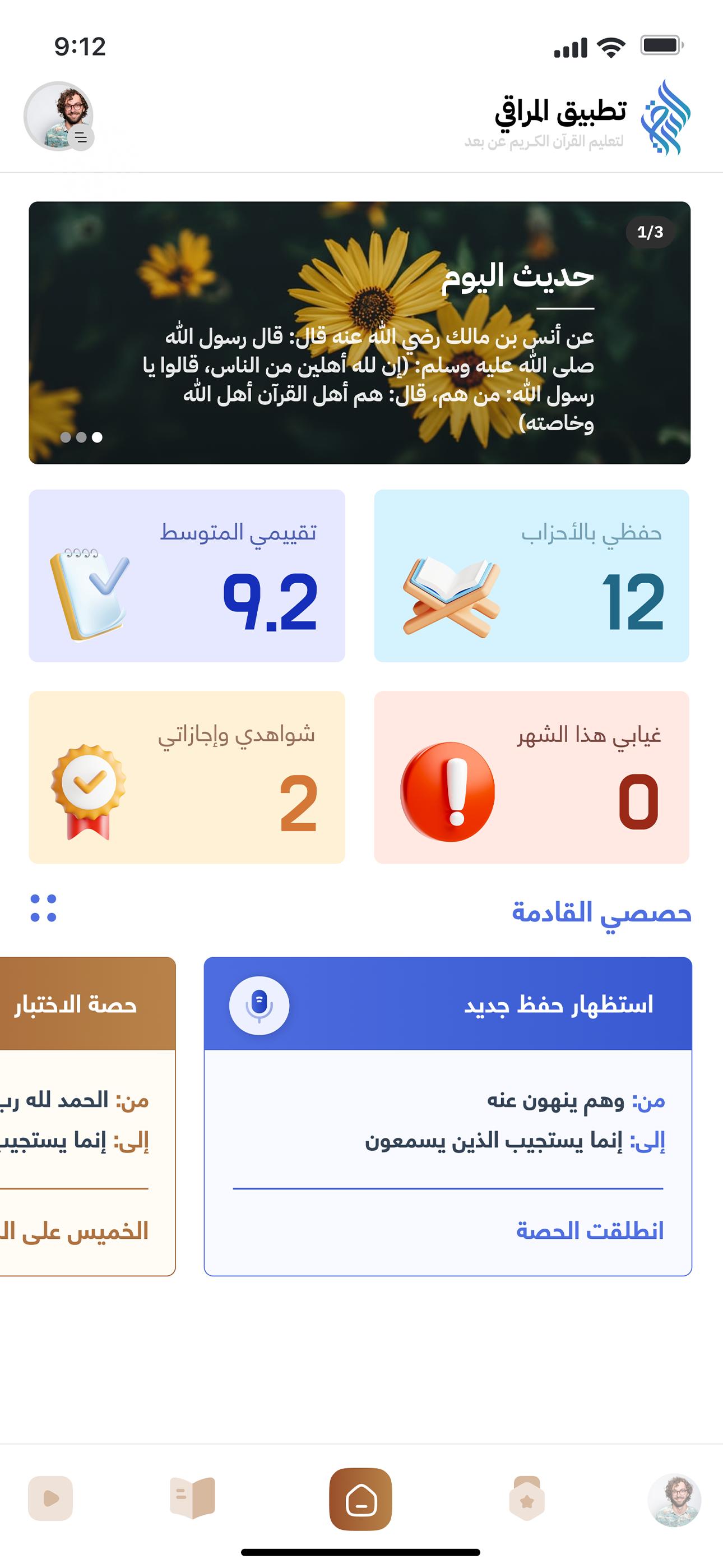Open the غيابي هذا الشهر card
The width and height of the screenshot is (723, 1568).
pos(531,777)
